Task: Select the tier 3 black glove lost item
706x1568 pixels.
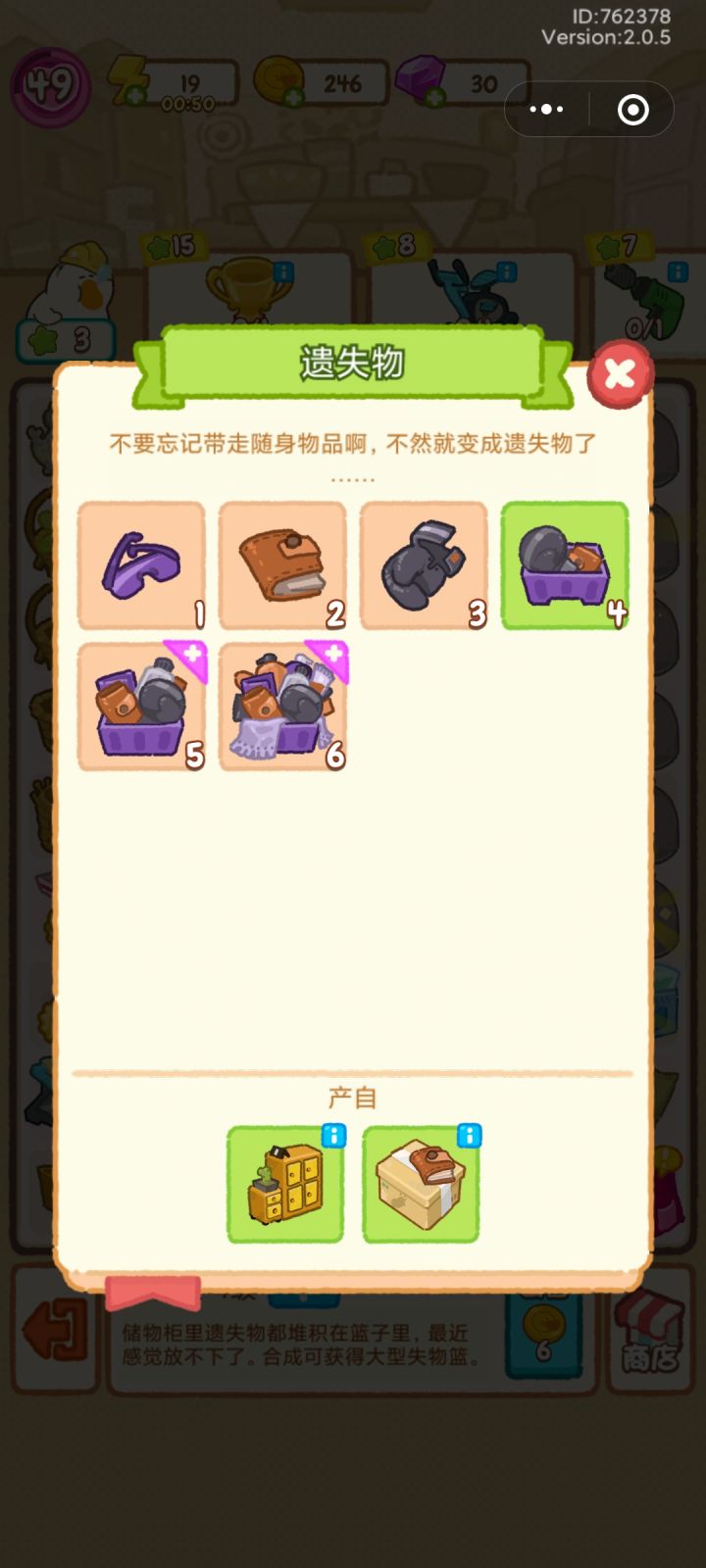Action: (x=424, y=565)
